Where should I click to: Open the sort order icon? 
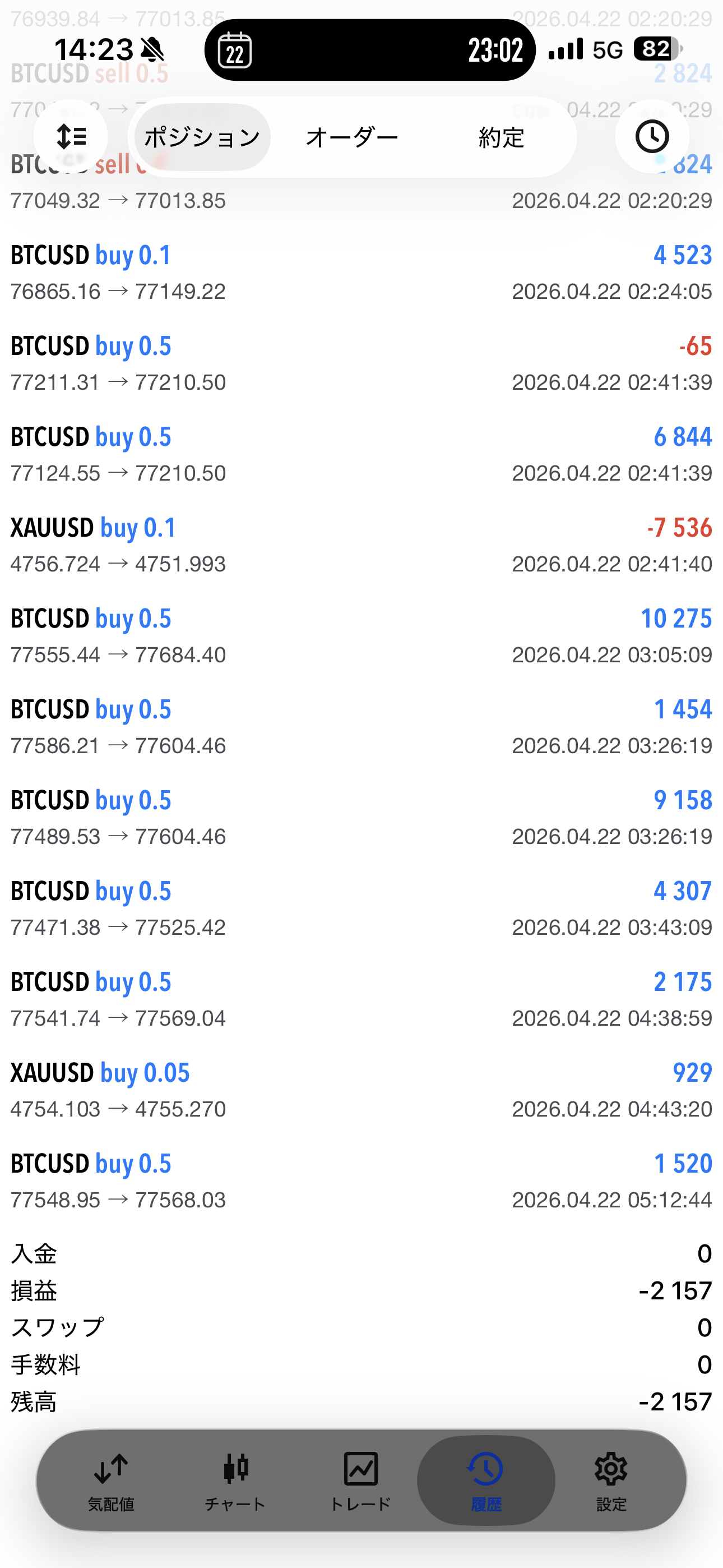point(71,136)
